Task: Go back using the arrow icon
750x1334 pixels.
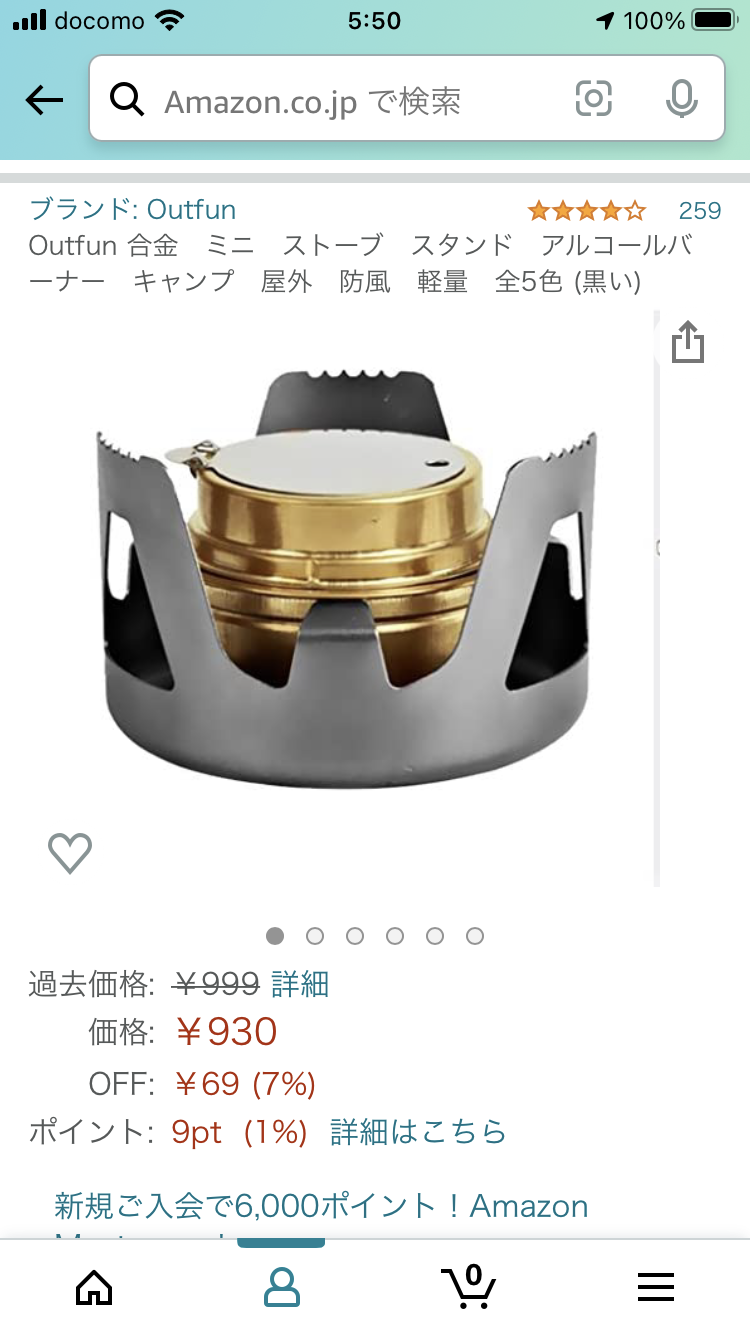Action: click(x=44, y=100)
